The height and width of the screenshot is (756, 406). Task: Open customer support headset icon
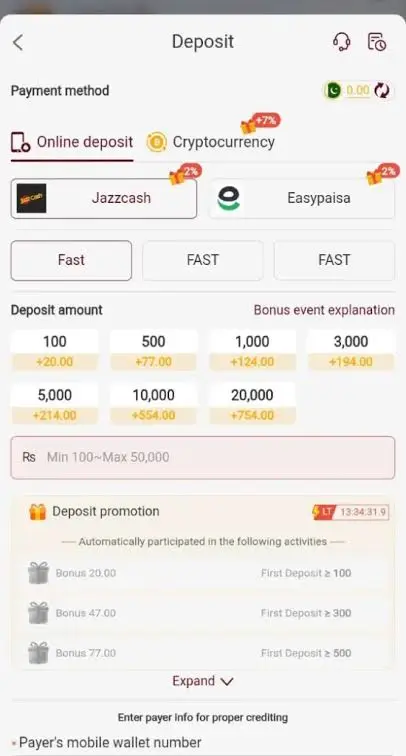tap(341, 42)
